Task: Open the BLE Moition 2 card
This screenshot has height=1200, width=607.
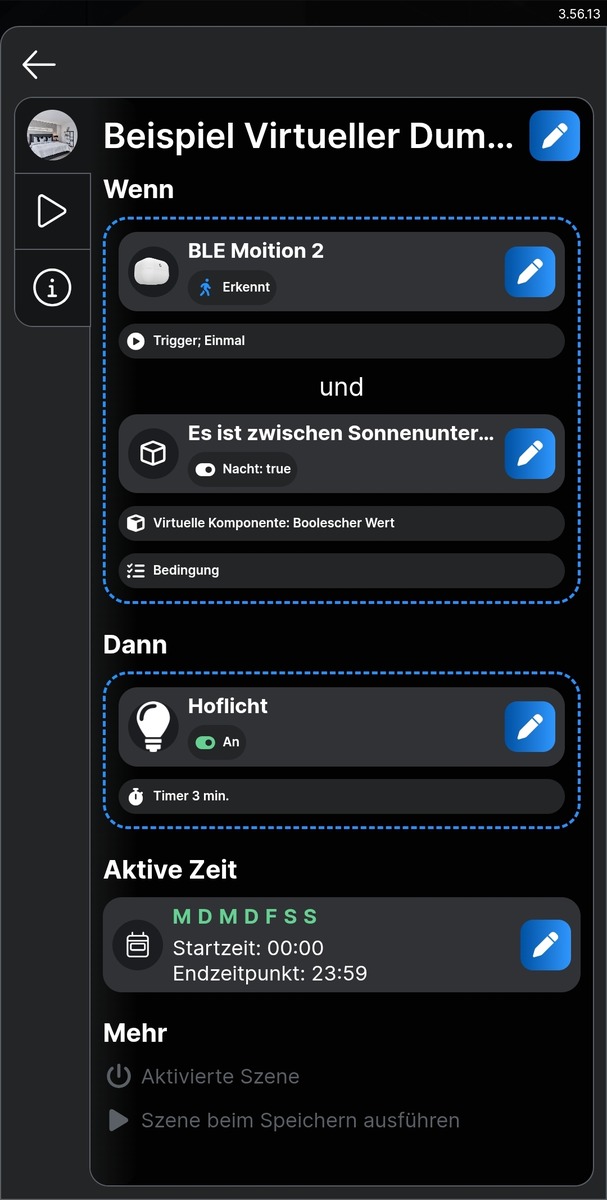Action: (x=310, y=271)
